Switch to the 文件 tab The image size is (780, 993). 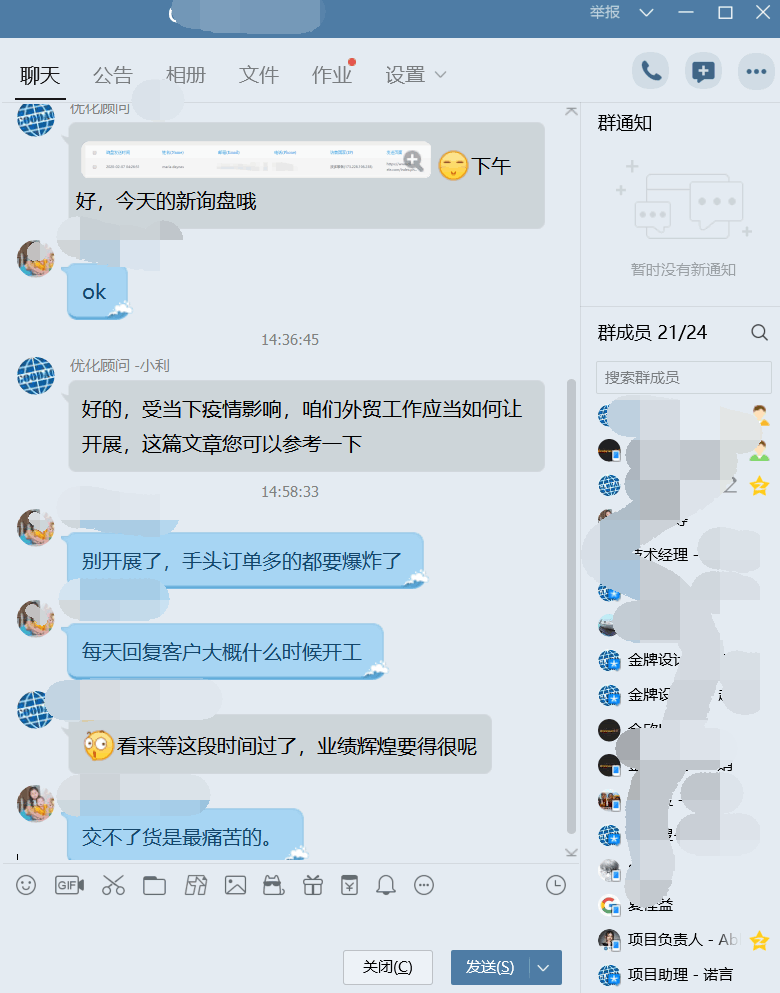(x=259, y=75)
